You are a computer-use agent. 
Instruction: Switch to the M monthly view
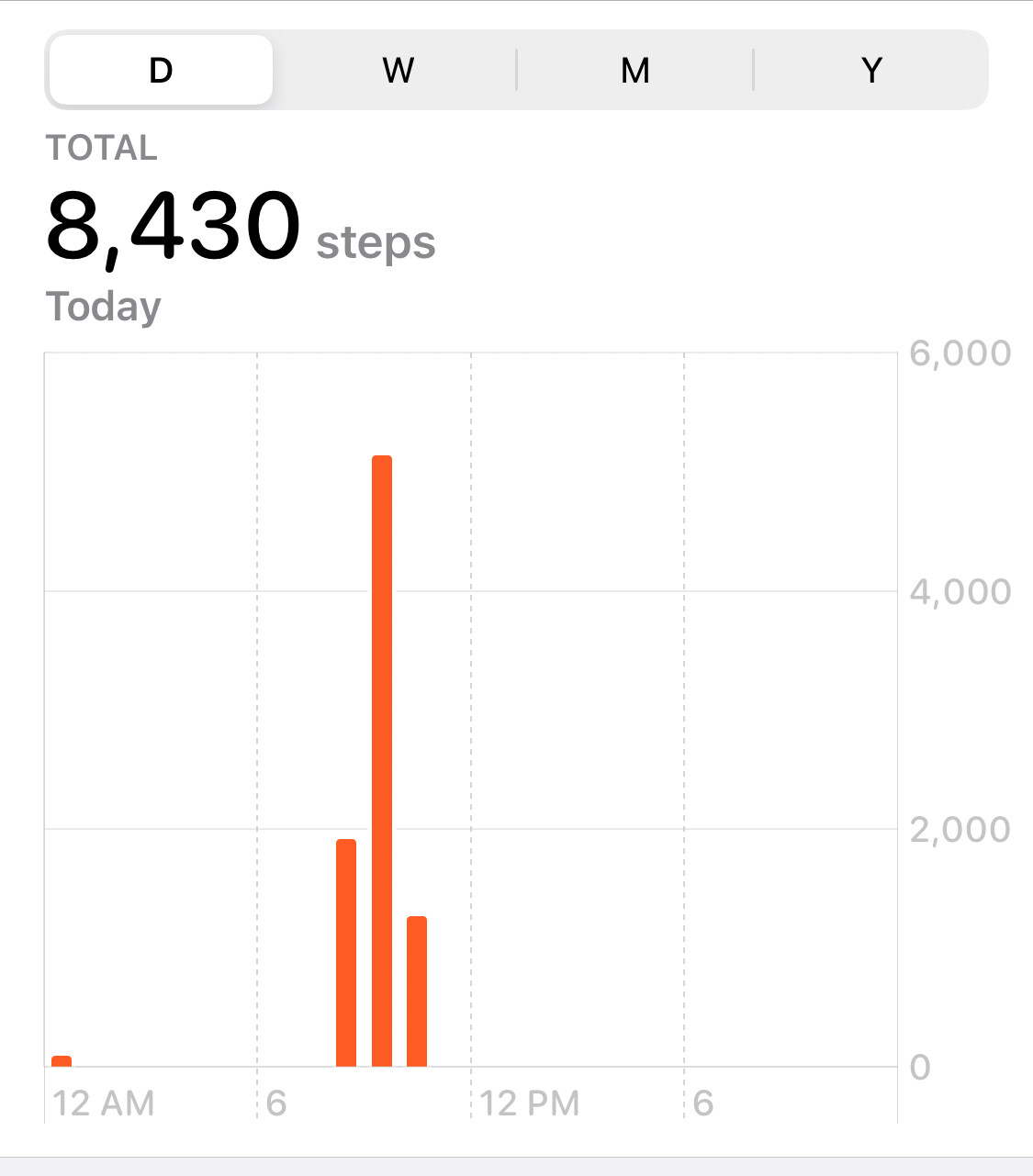coord(634,70)
